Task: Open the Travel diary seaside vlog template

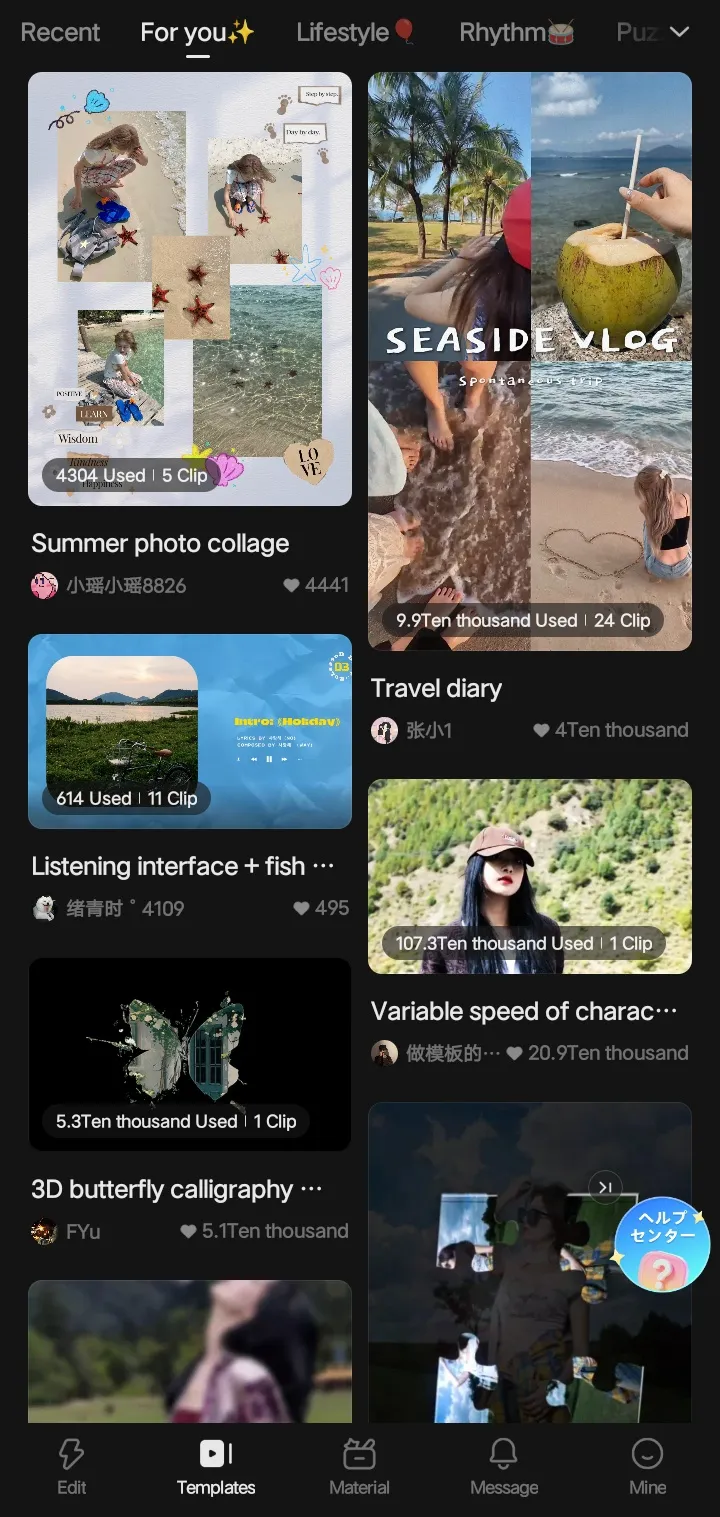Action: pos(530,360)
